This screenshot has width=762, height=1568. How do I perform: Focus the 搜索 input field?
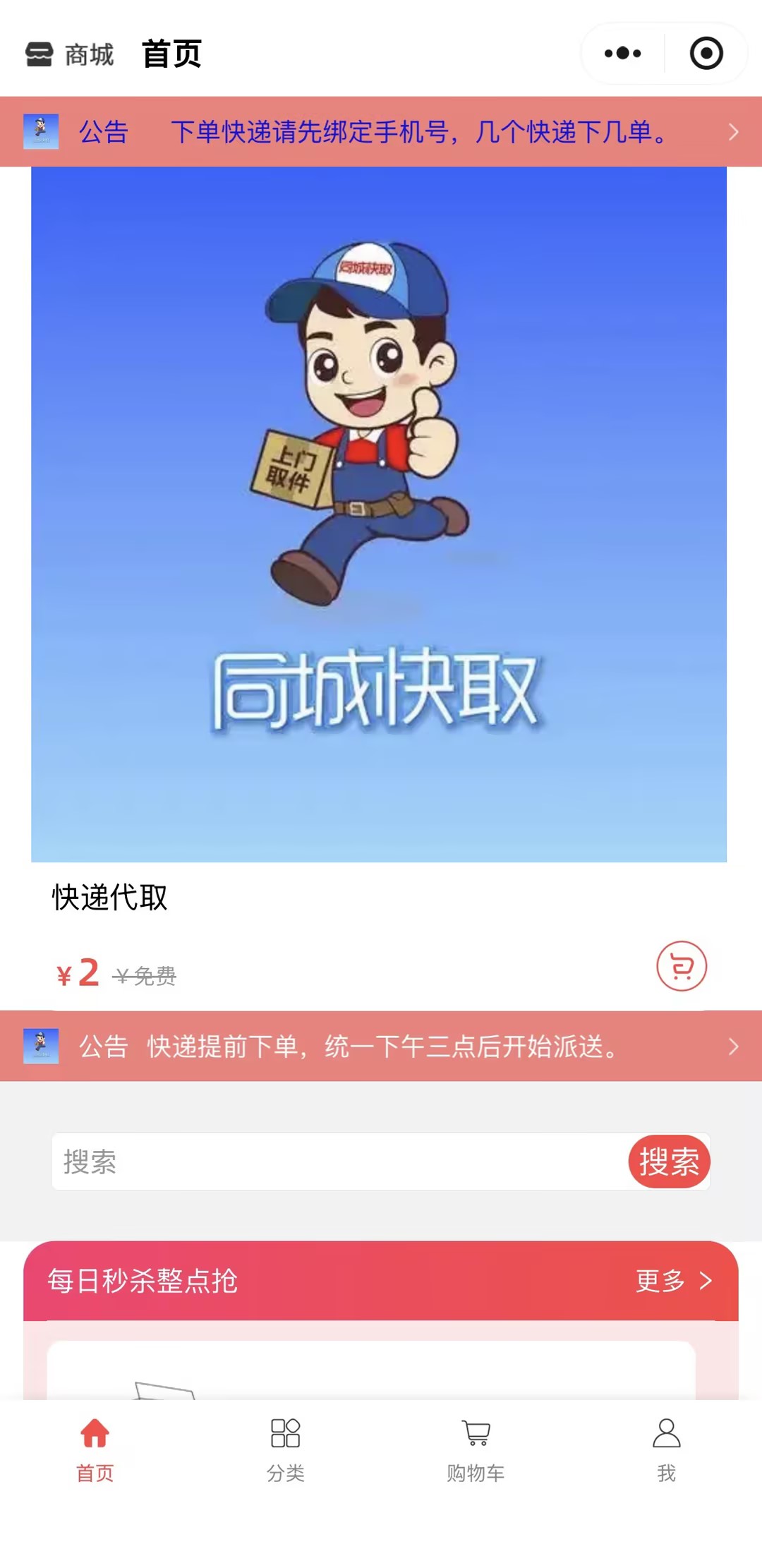[339, 1162]
